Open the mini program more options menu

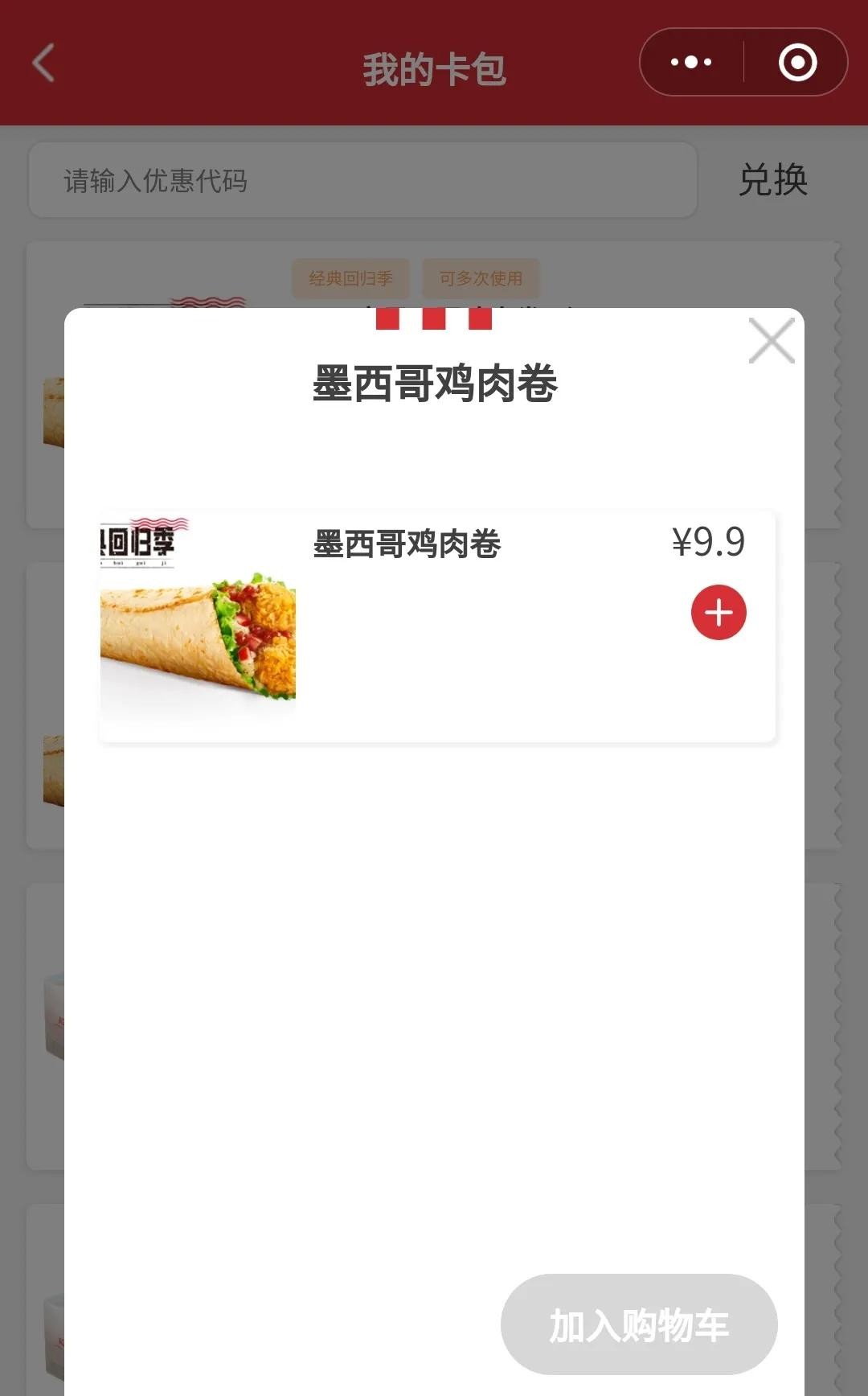coord(691,63)
